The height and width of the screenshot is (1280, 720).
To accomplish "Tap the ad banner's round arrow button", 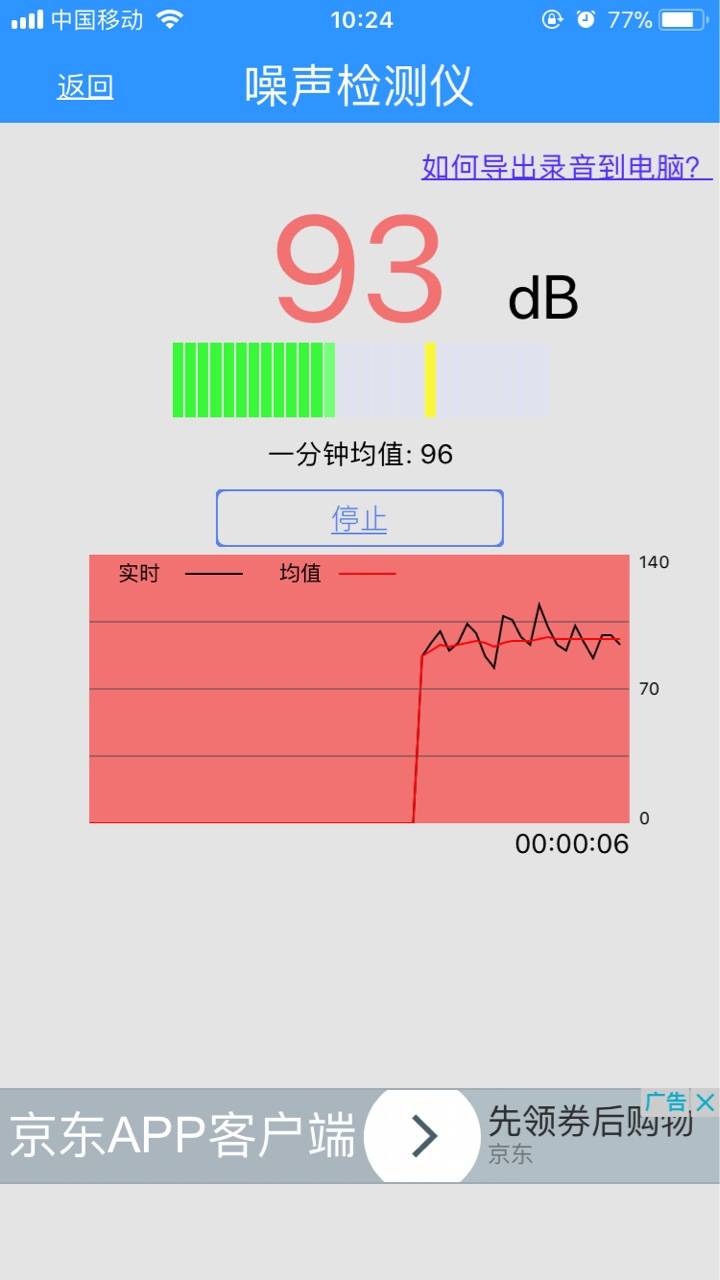I will click(423, 1136).
